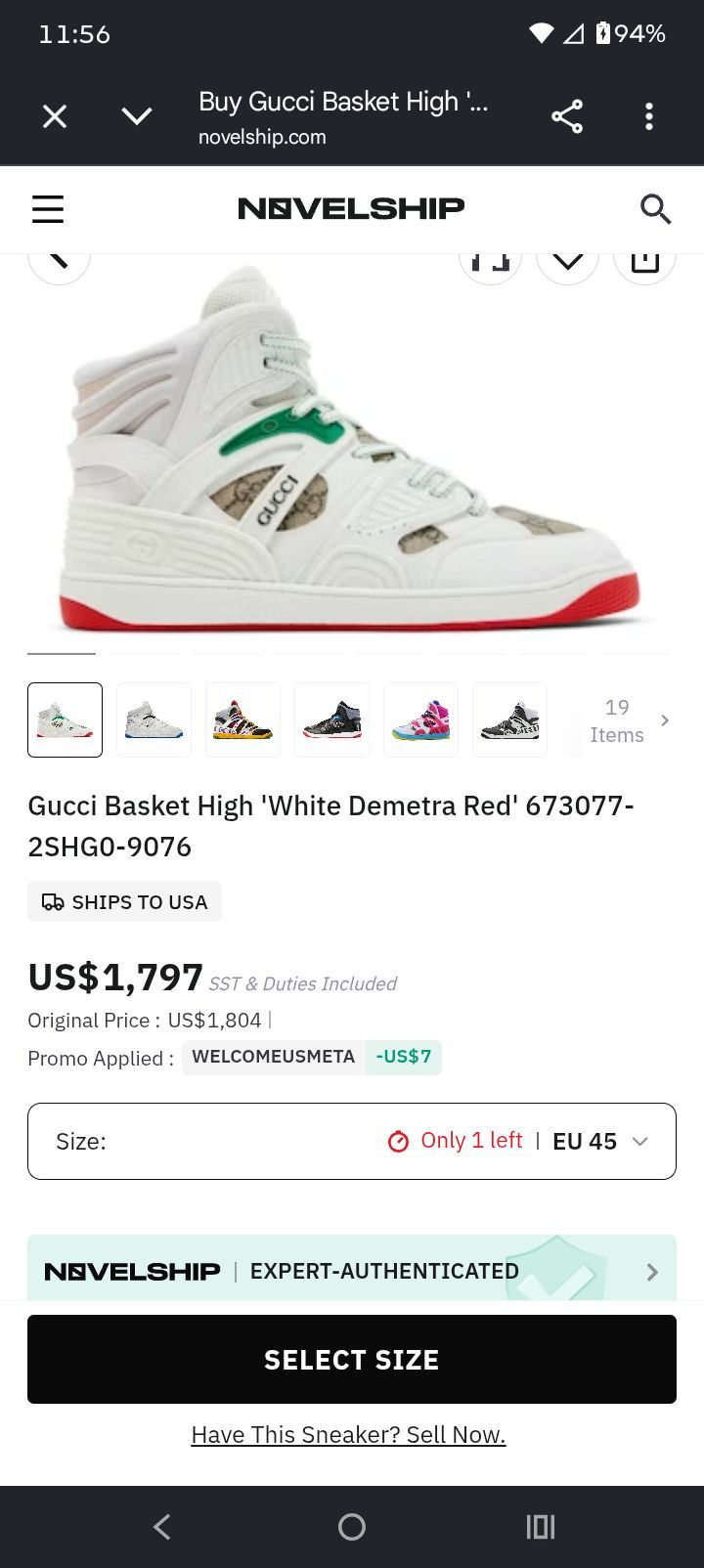Share this page from the browser bar
Screen dimensions: 704x1568
point(567,117)
